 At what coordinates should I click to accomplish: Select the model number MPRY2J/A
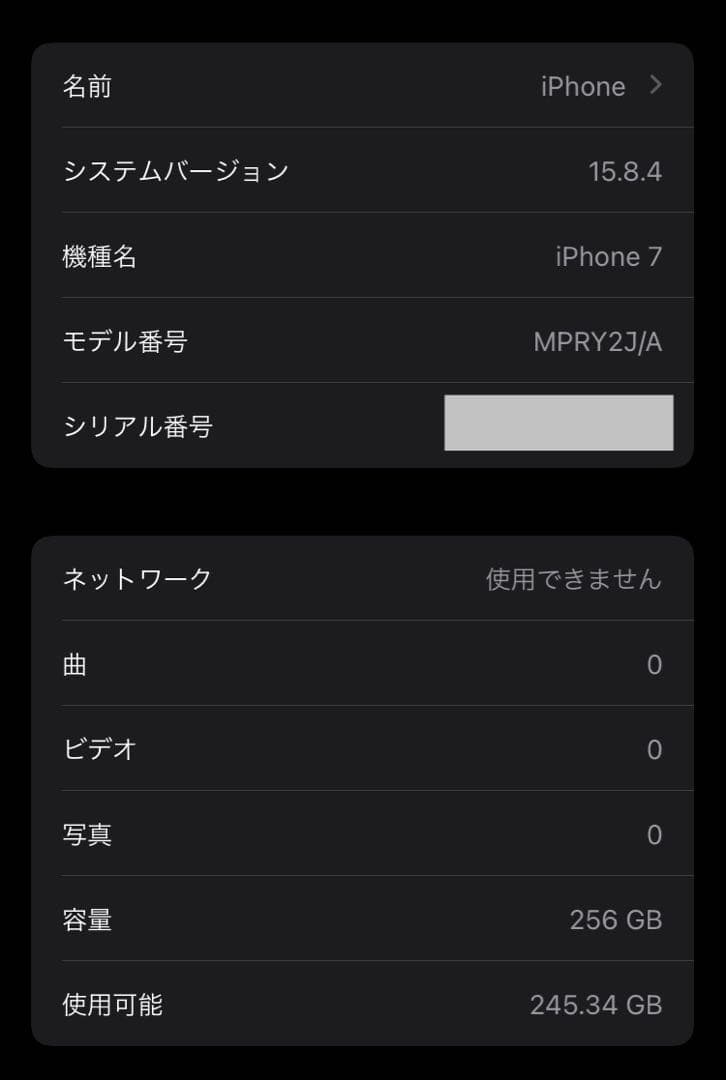coord(599,341)
